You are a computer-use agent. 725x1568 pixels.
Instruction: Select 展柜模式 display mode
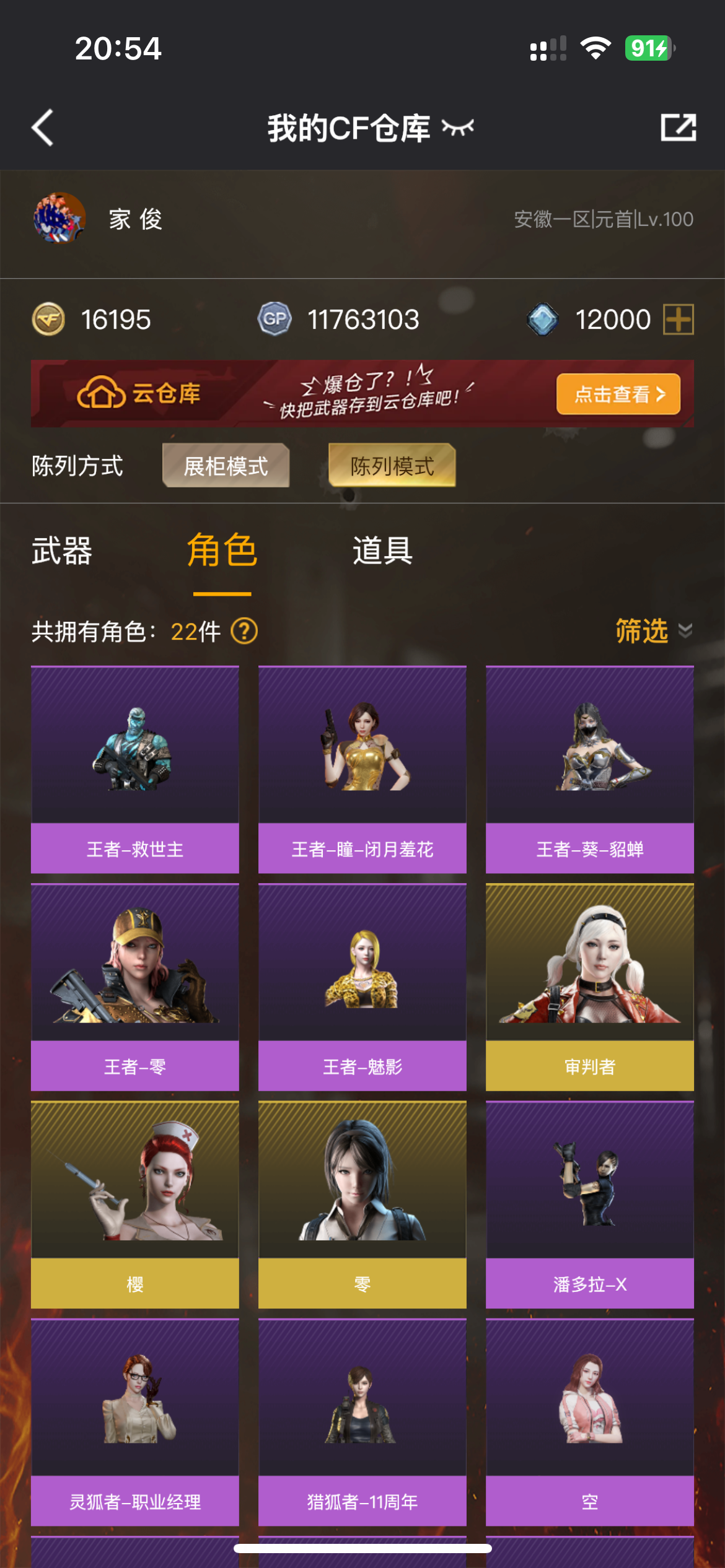(x=226, y=466)
